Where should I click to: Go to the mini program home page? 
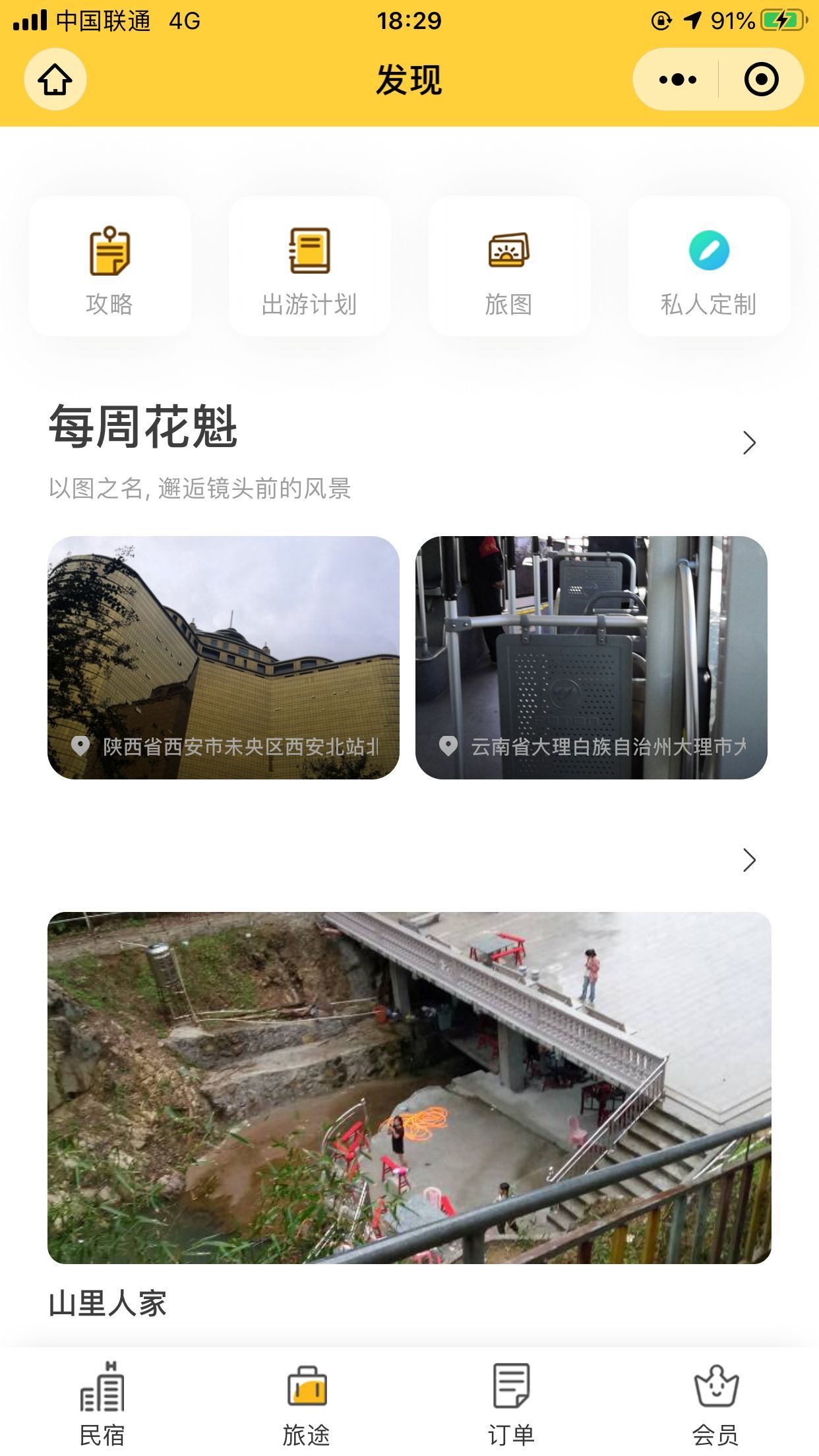[55, 80]
